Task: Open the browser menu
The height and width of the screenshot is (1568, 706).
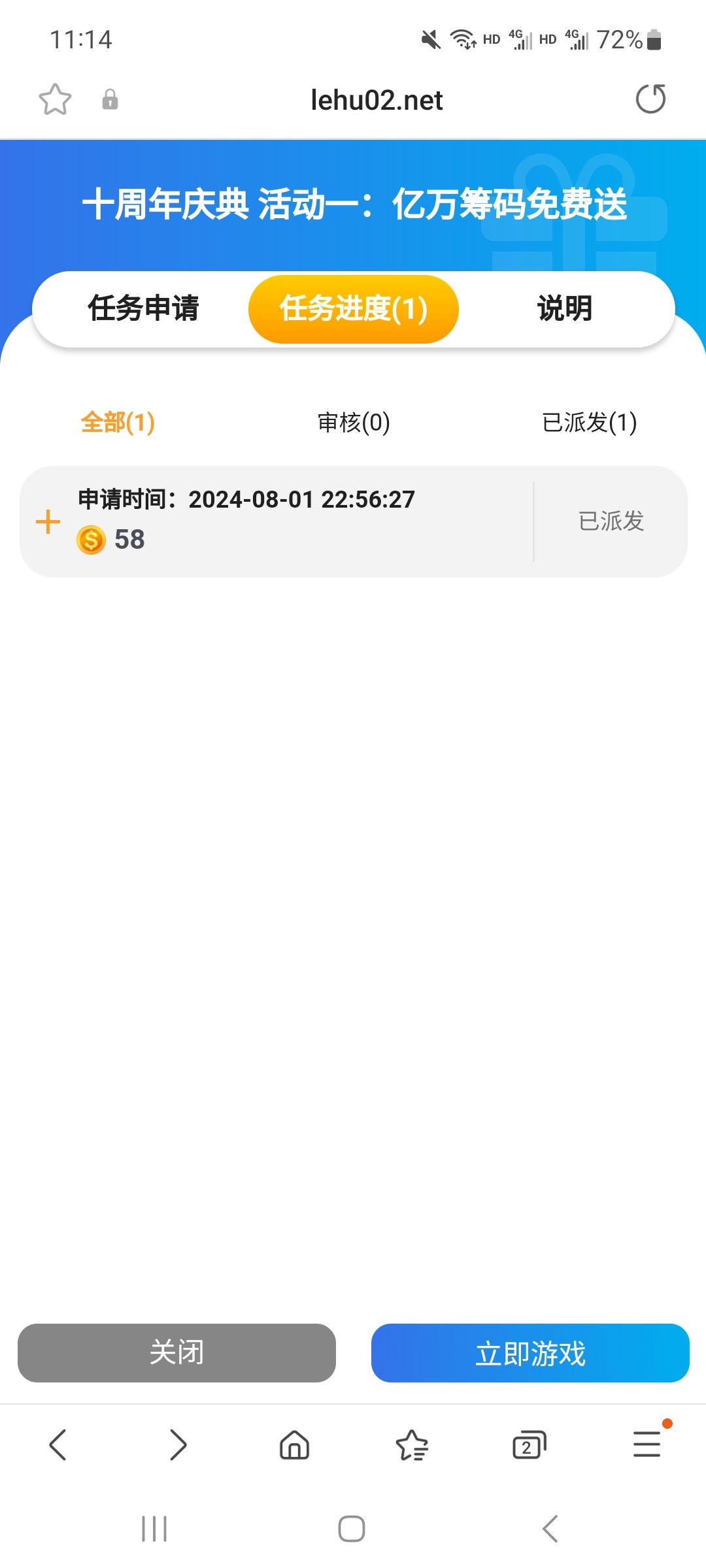Action: point(647,1445)
